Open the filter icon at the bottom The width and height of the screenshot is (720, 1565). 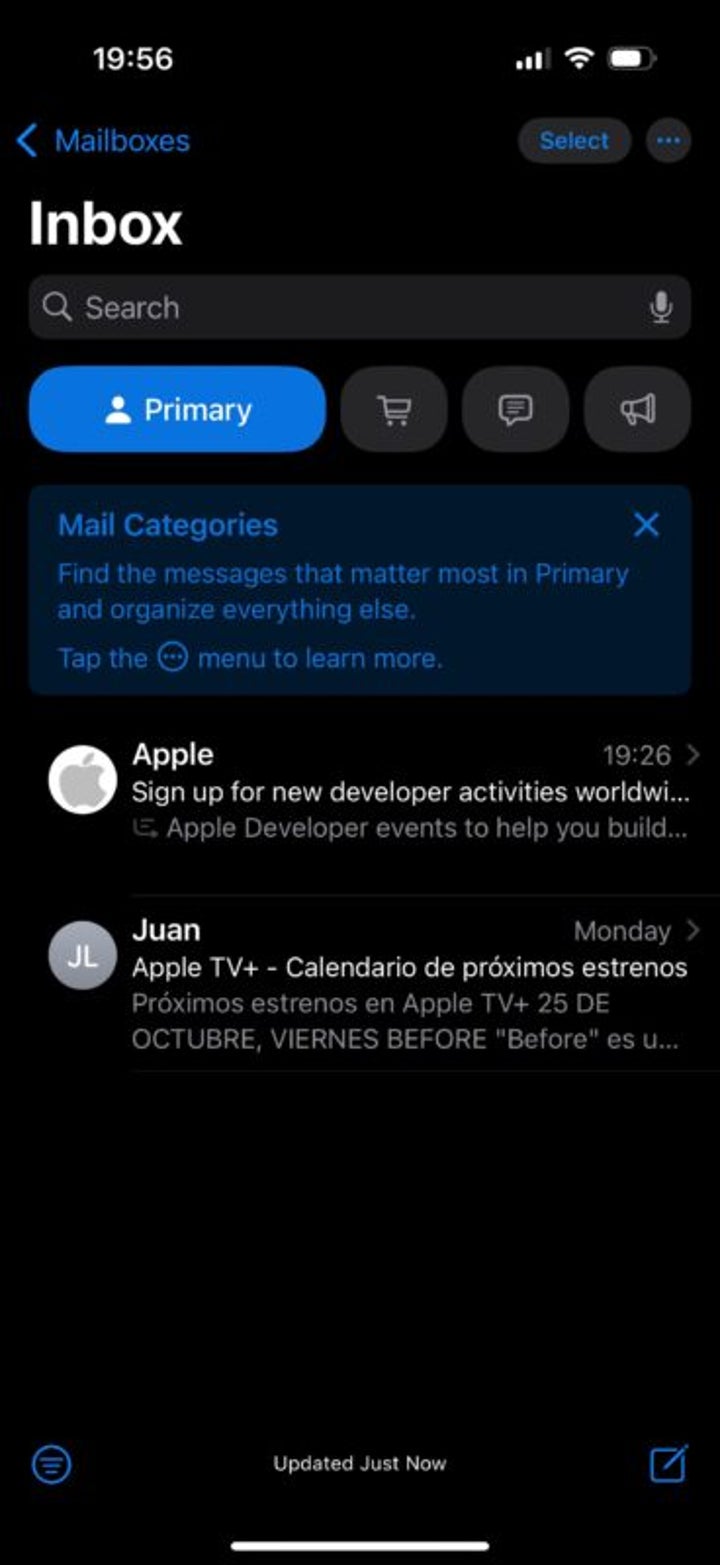coord(52,1465)
